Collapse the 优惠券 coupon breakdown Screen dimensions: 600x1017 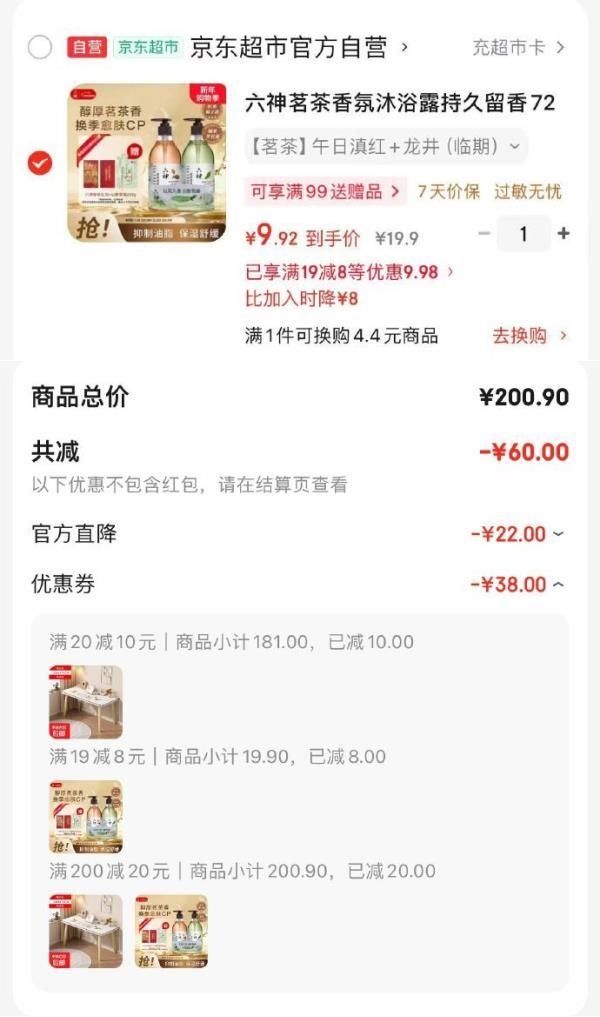click(517, 584)
